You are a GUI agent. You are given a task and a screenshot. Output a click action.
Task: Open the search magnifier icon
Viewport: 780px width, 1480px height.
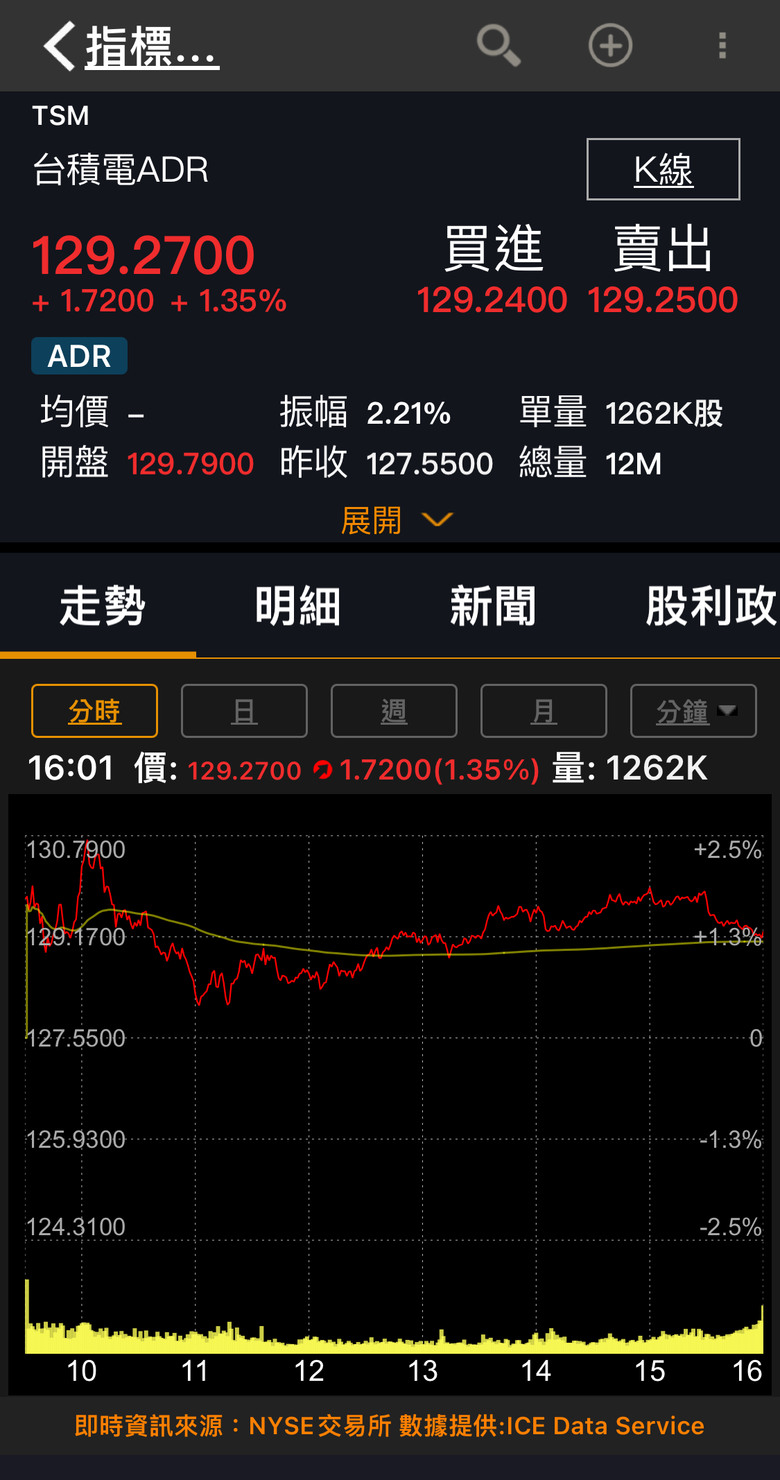pos(497,46)
